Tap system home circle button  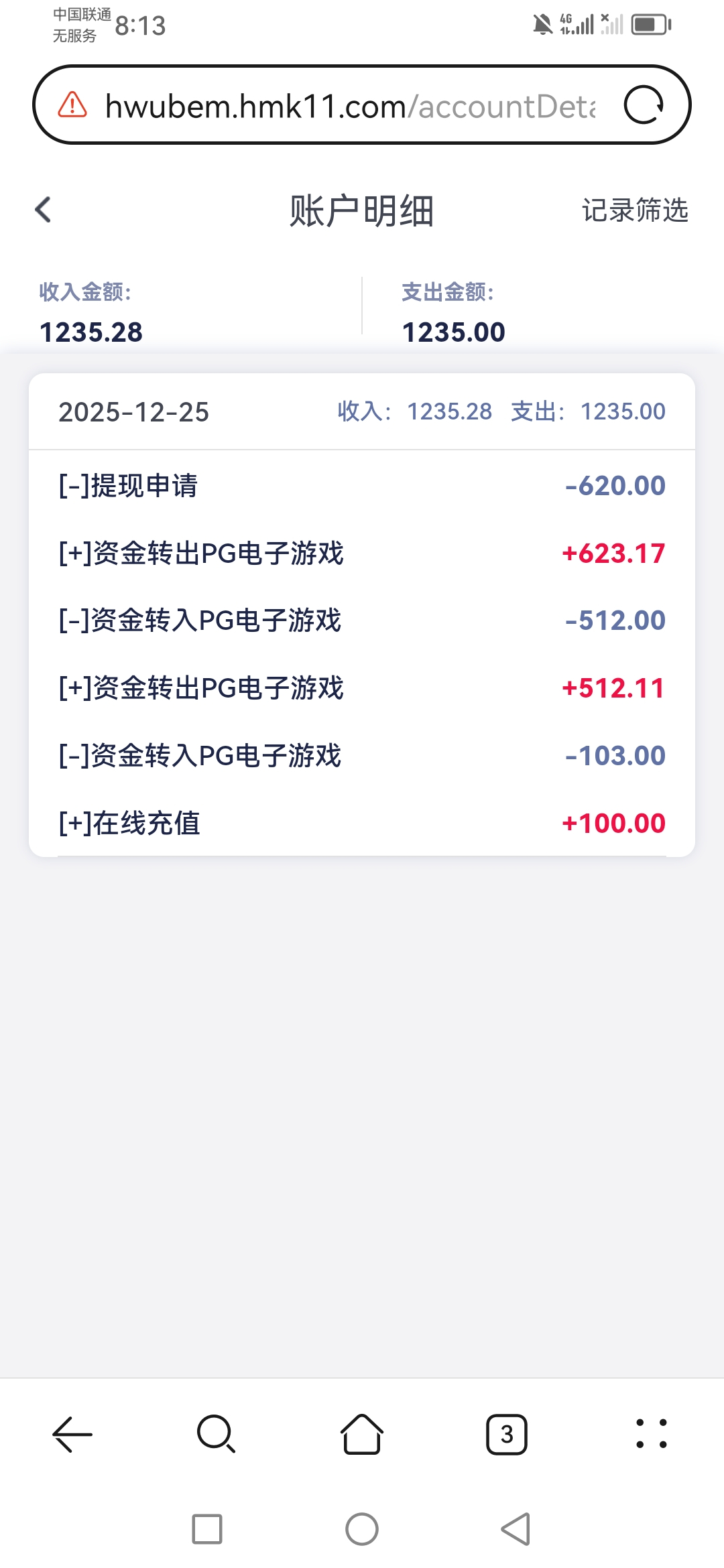[x=362, y=1529]
